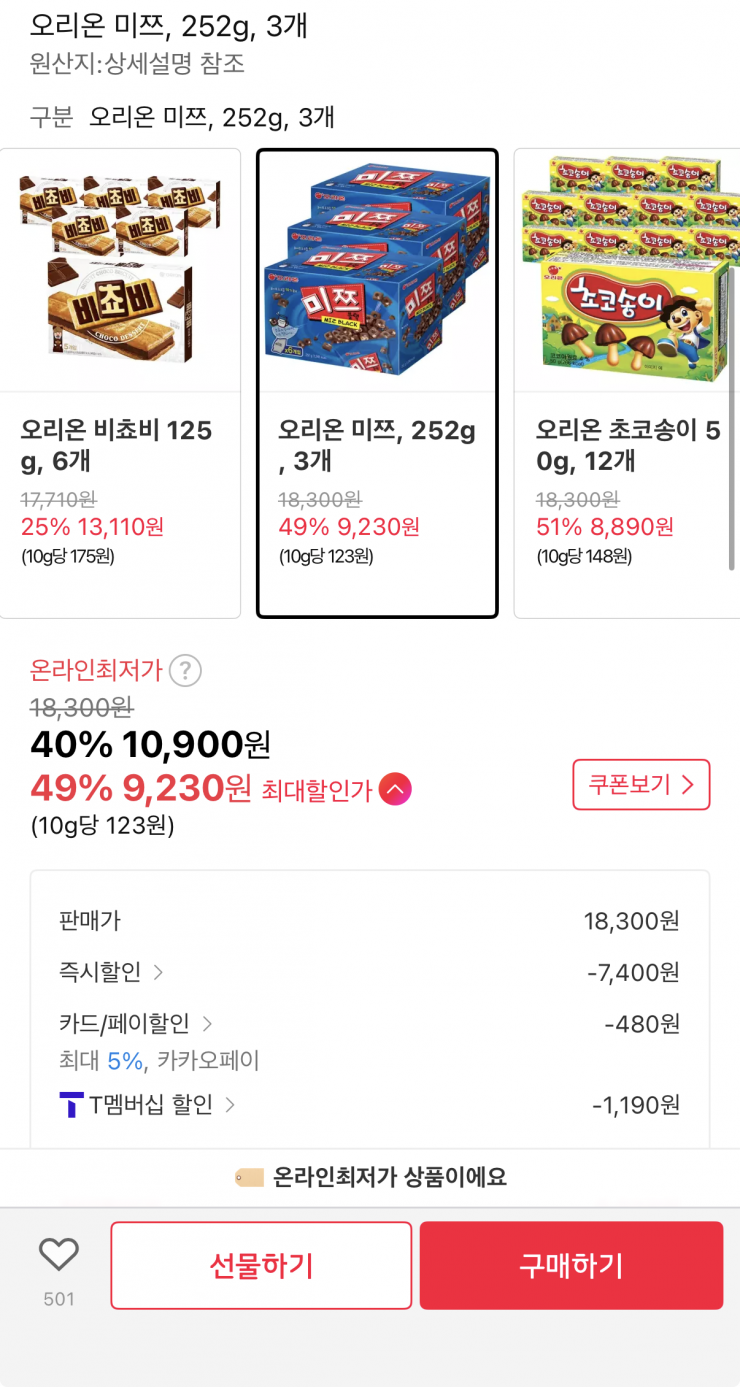Select the 오리온 초코송이 50g option card
This screenshot has width=740, height=1387.
626,380
